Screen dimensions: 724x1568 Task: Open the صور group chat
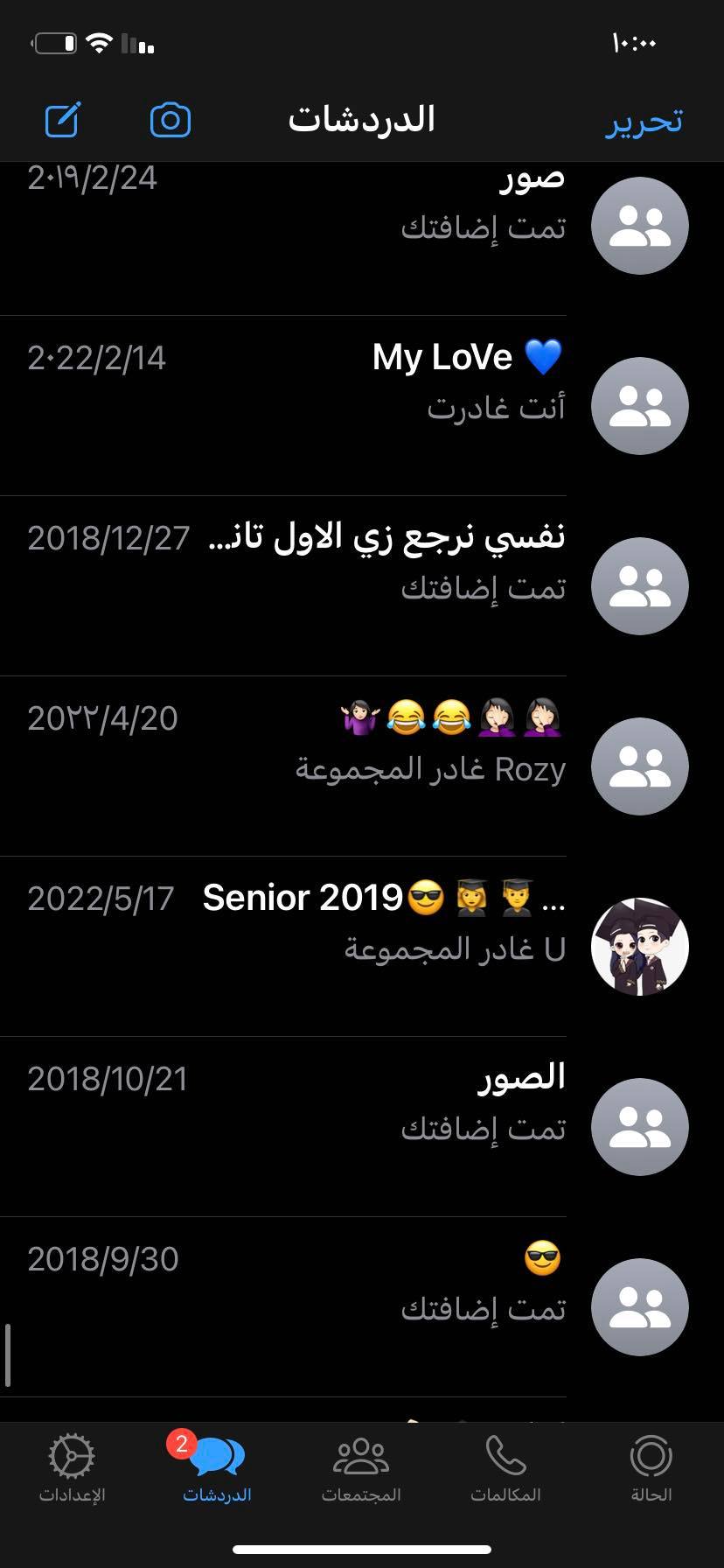click(350, 226)
